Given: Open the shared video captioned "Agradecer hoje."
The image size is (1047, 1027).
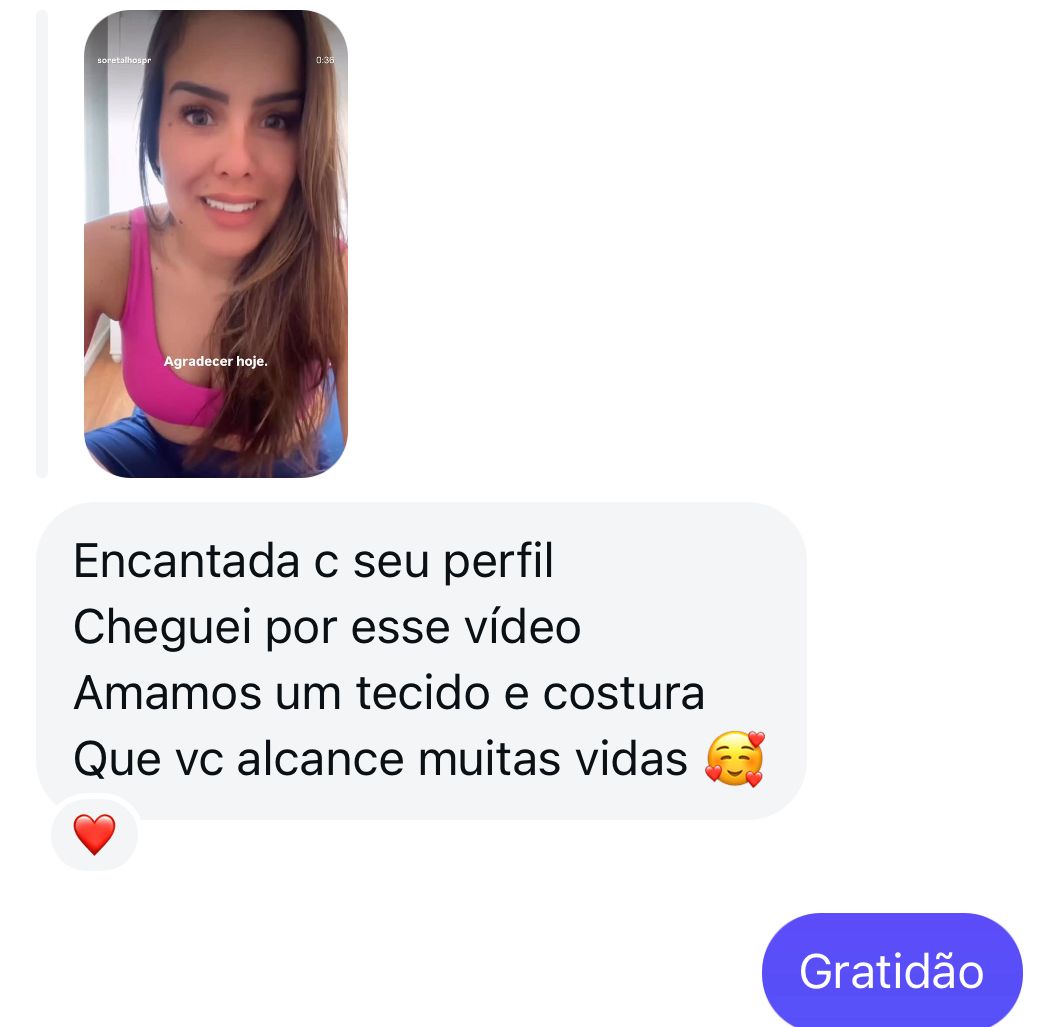Looking at the screenshot, I should coord(215,244).
